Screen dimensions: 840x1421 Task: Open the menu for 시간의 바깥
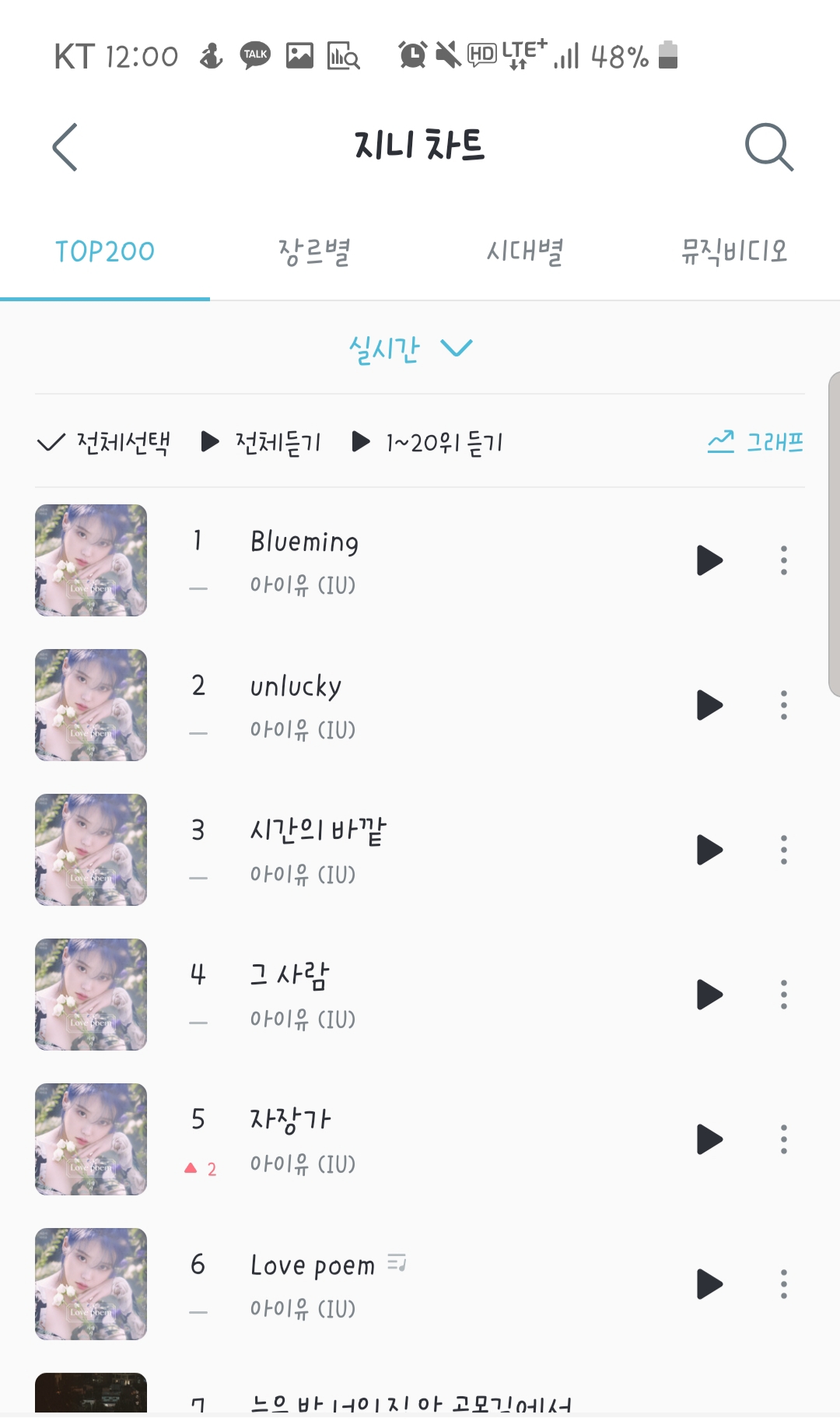pos(784,850)
